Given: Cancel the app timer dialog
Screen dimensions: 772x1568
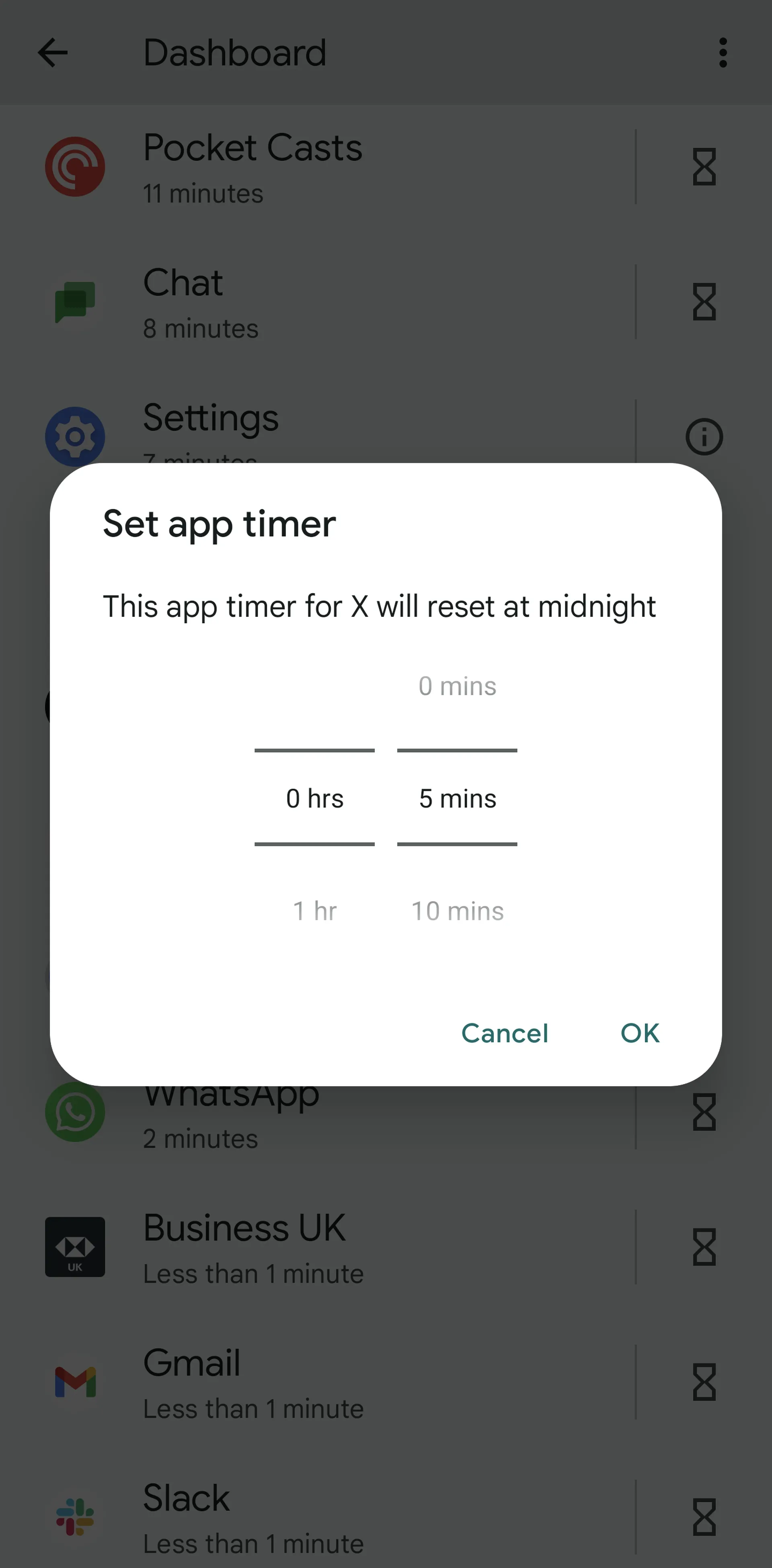Looking at the screenshot, I should tap(505, 1033).
